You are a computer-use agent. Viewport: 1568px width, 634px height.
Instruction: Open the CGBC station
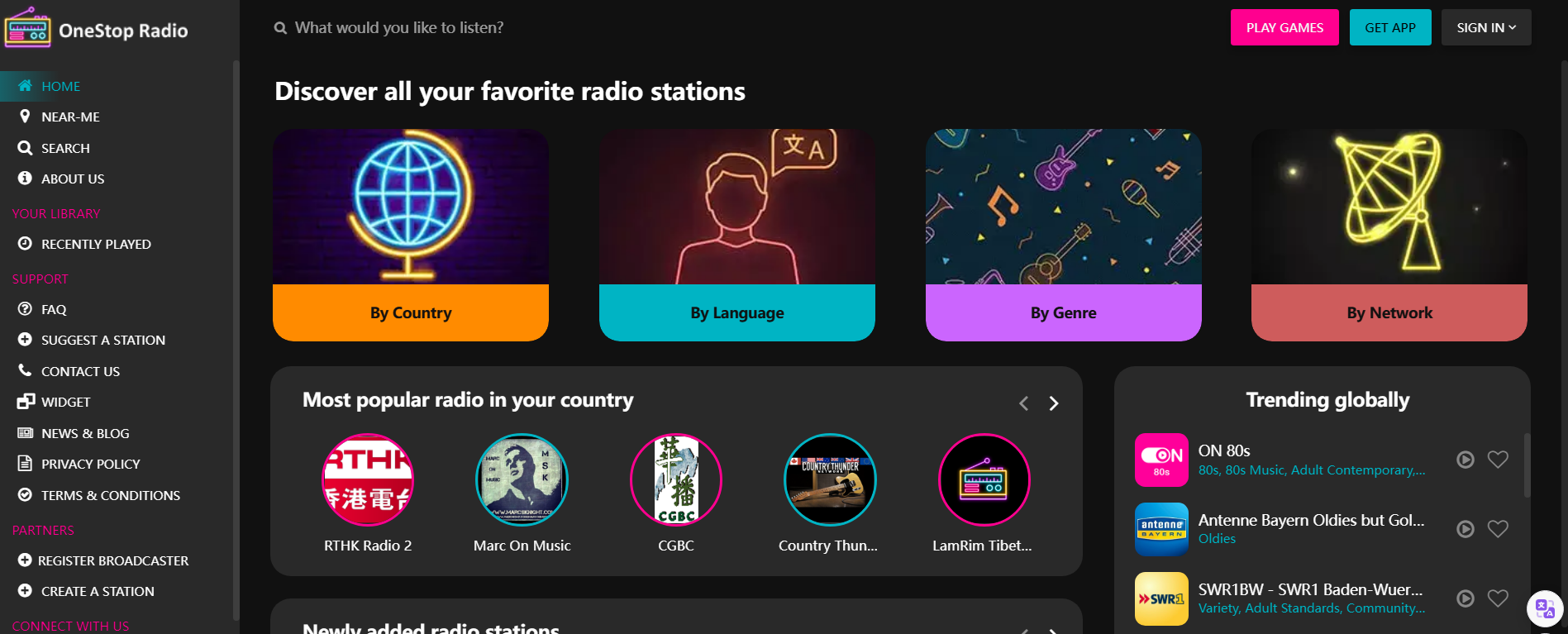(676, 480)
